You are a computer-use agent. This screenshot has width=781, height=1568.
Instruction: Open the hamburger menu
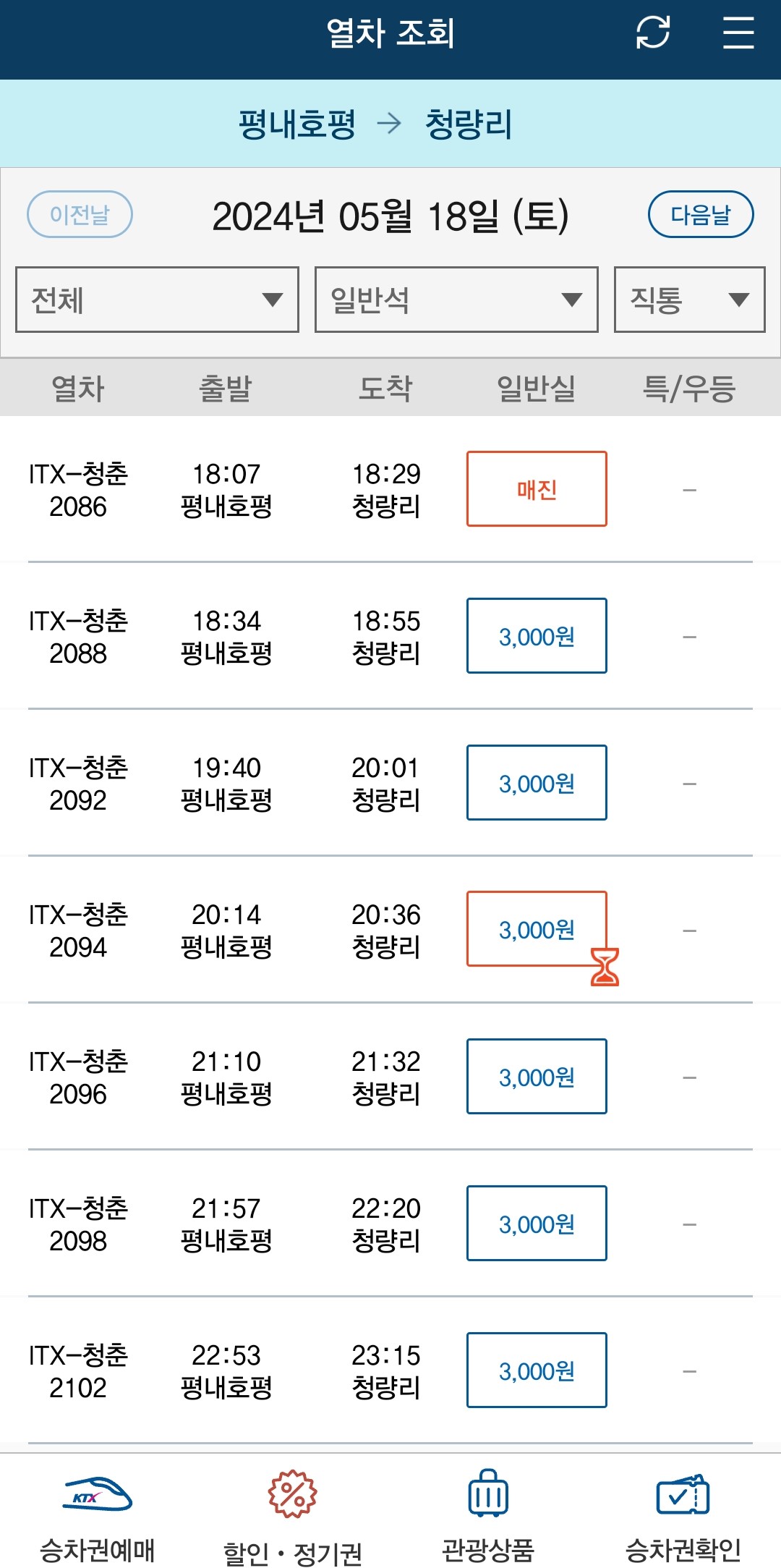[738, 34]
